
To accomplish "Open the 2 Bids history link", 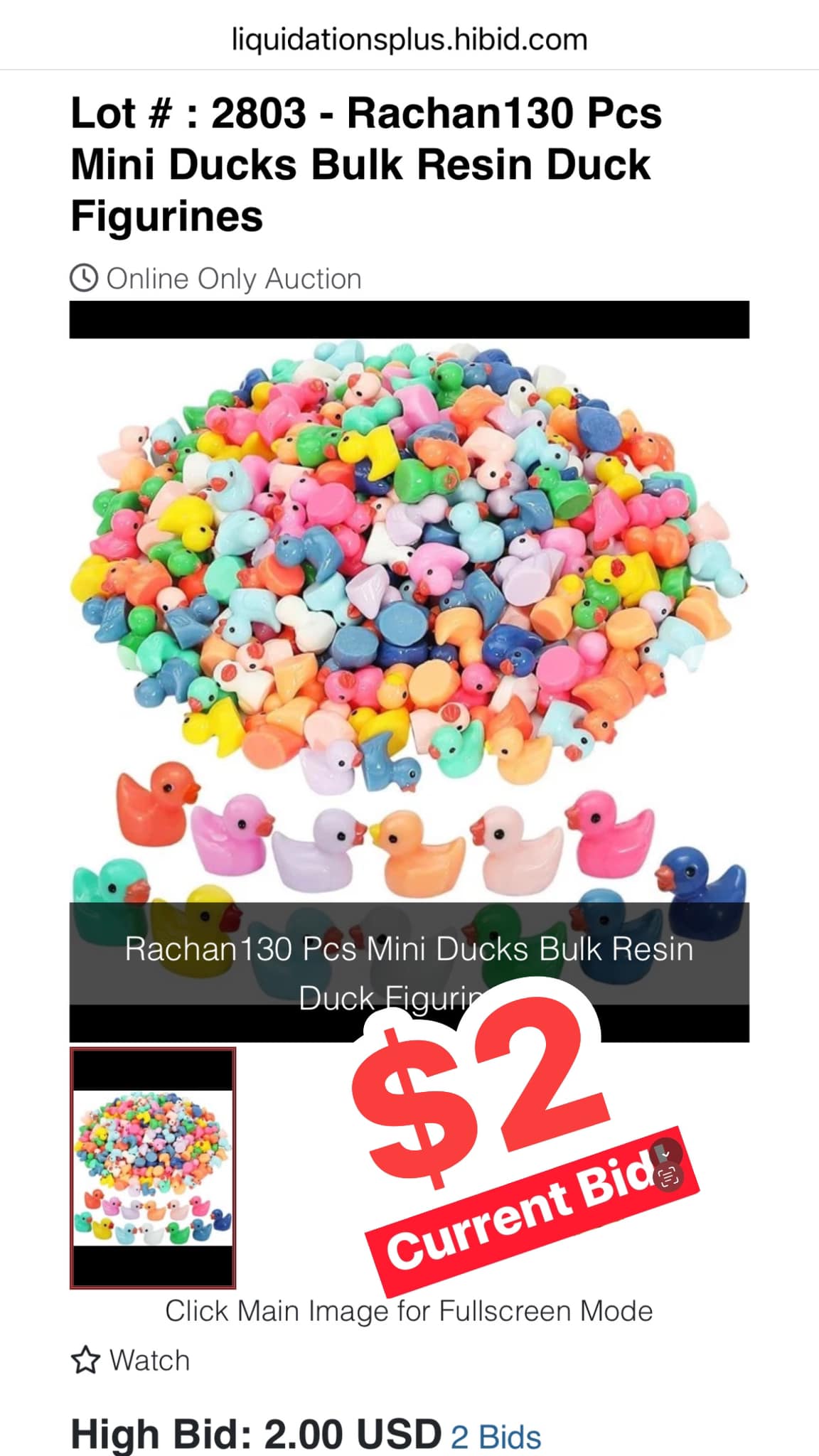I will pos(496,1436).
